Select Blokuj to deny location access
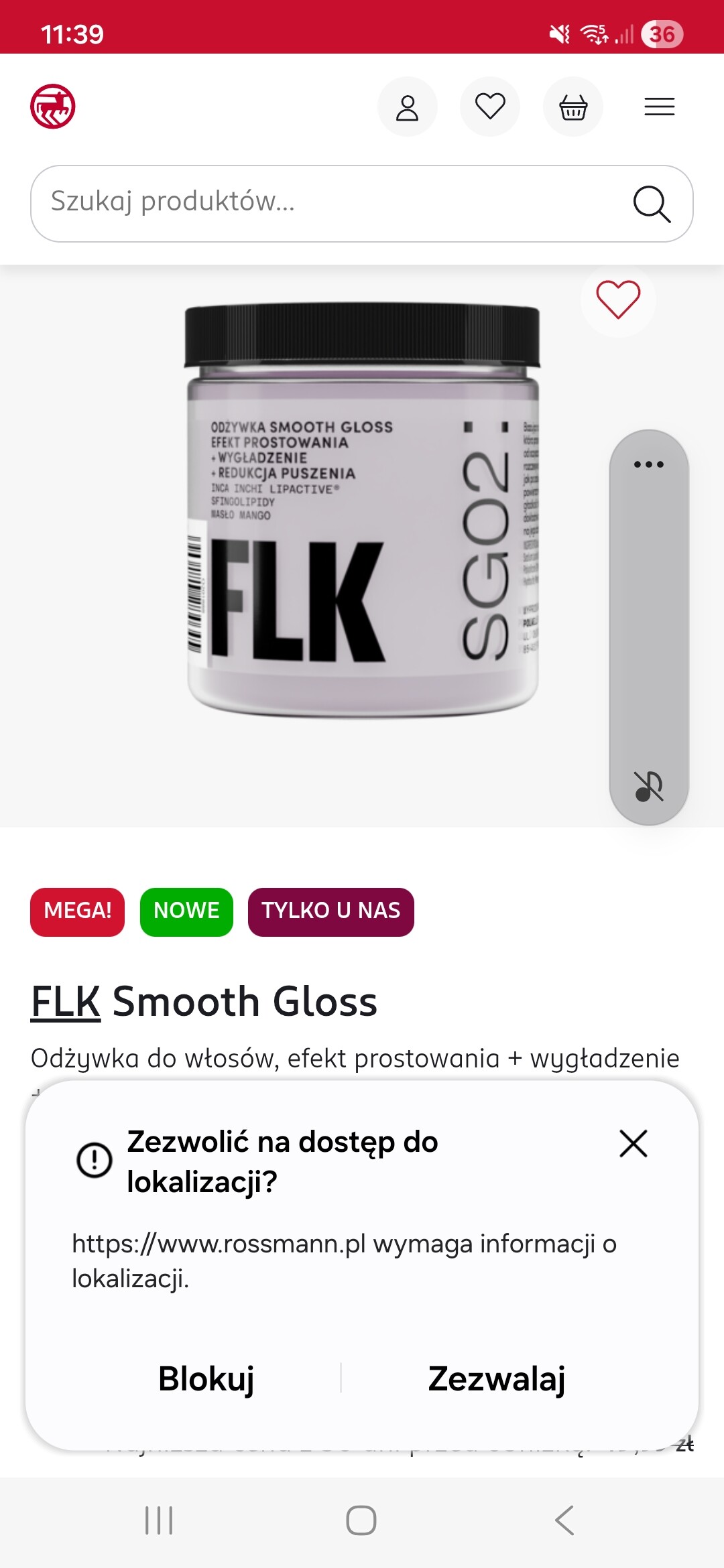Image resolution: width=724 pixels, height=1568 pixels. point(206,1379)
